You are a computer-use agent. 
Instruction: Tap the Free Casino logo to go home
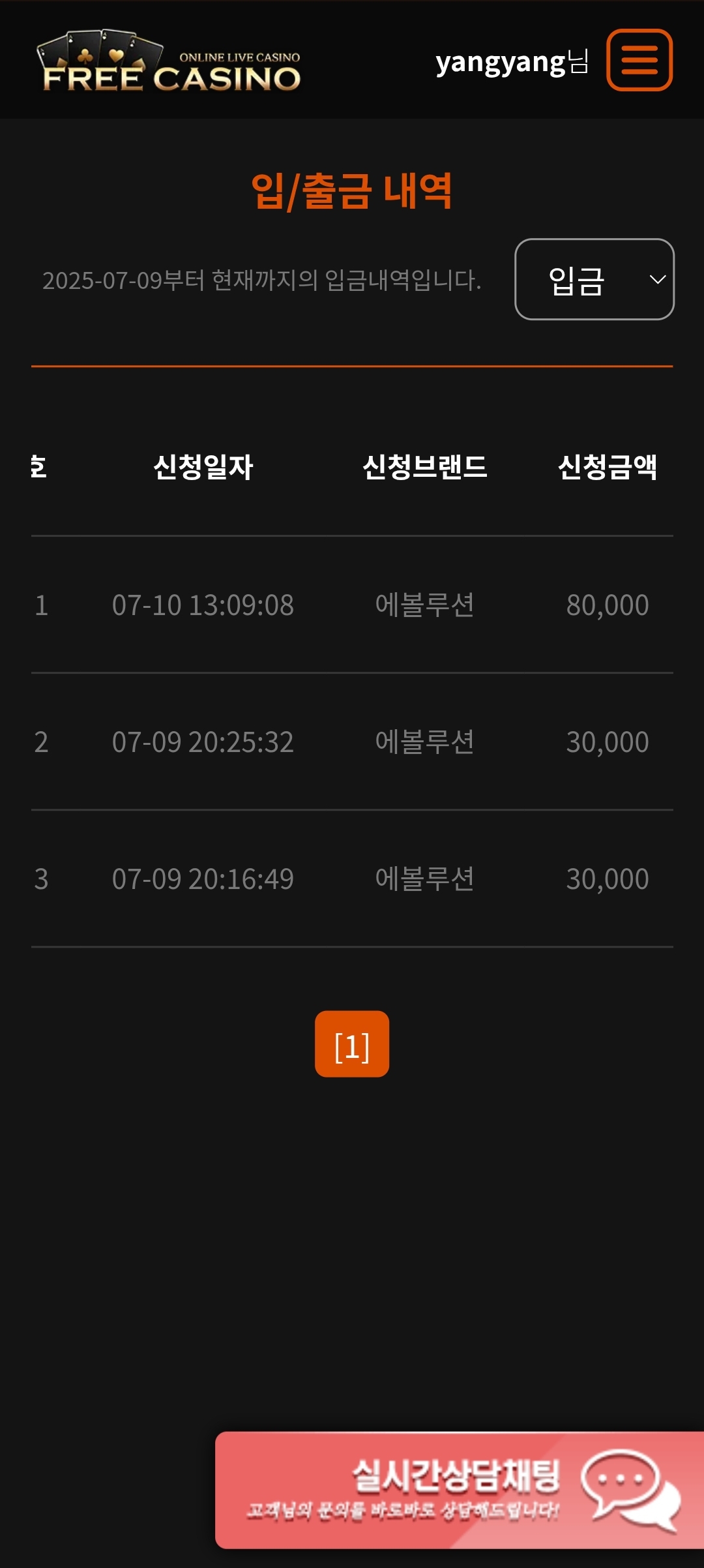click(169, 61)
